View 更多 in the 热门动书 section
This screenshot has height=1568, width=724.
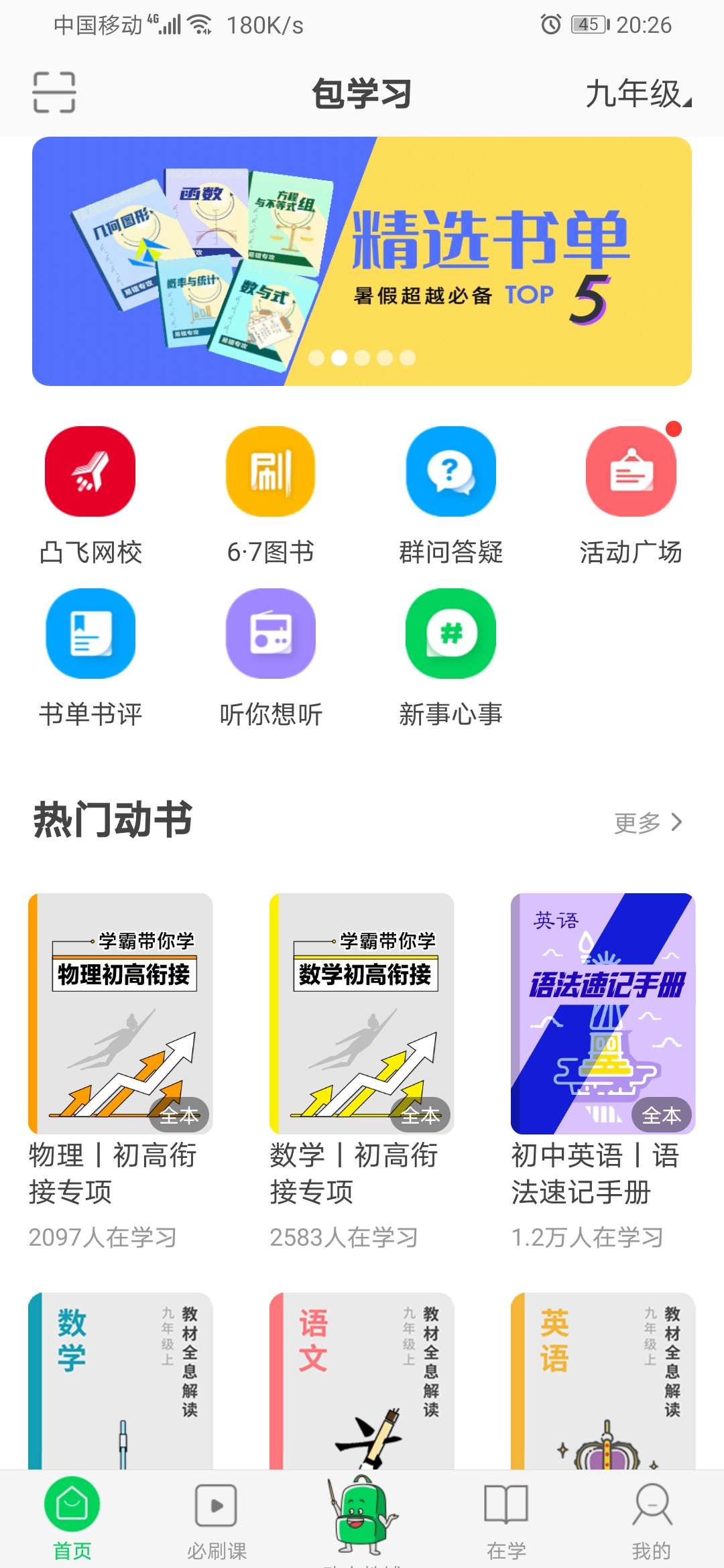[648, 822]
